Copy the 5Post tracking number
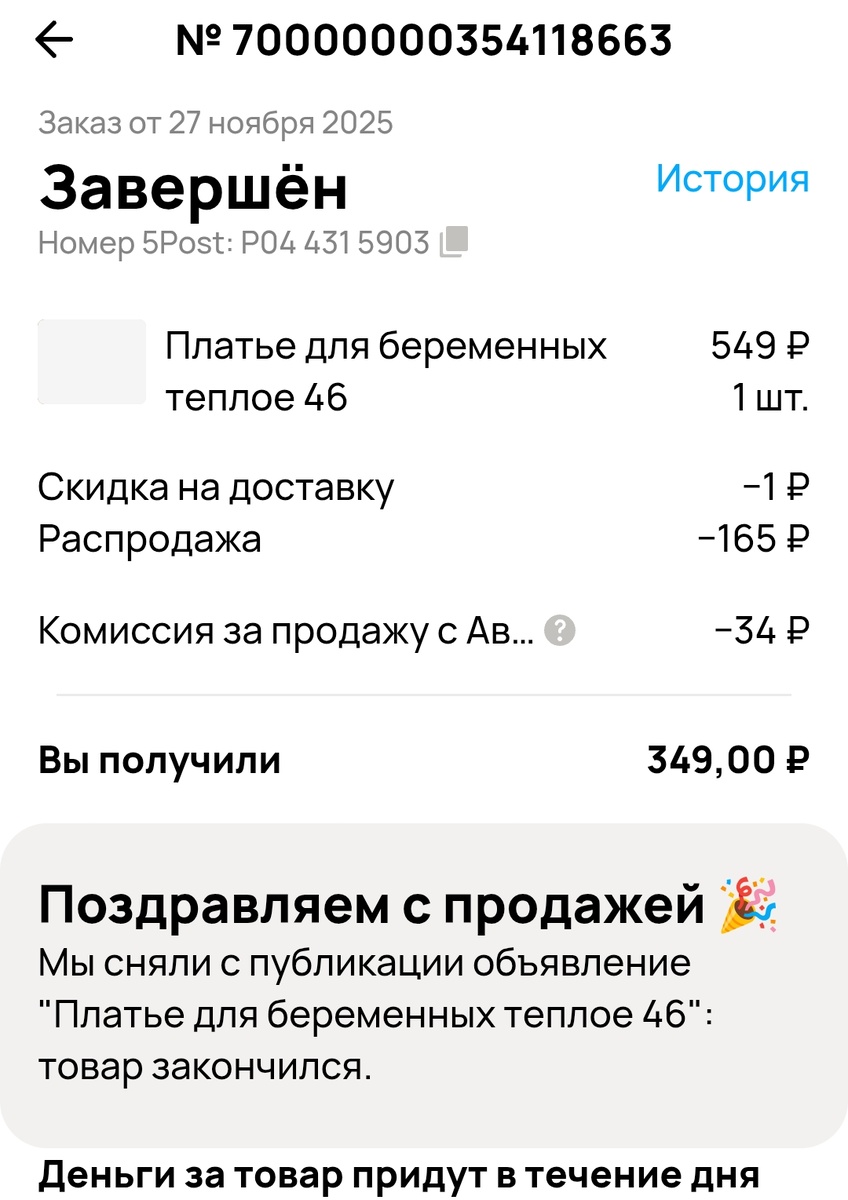848x1200 pixels. click(x=453, y=242)
